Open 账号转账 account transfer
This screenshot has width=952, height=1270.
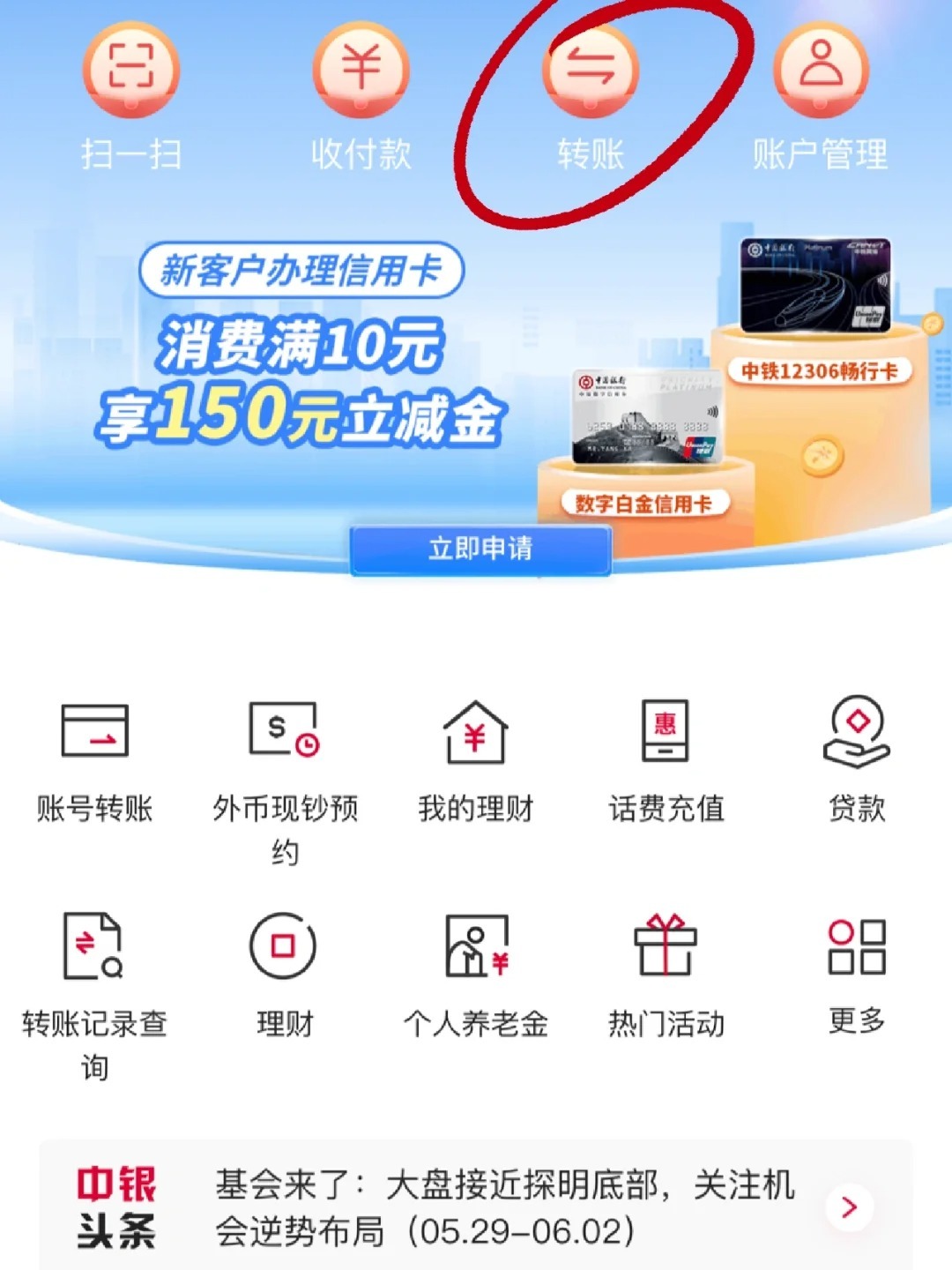94,732
